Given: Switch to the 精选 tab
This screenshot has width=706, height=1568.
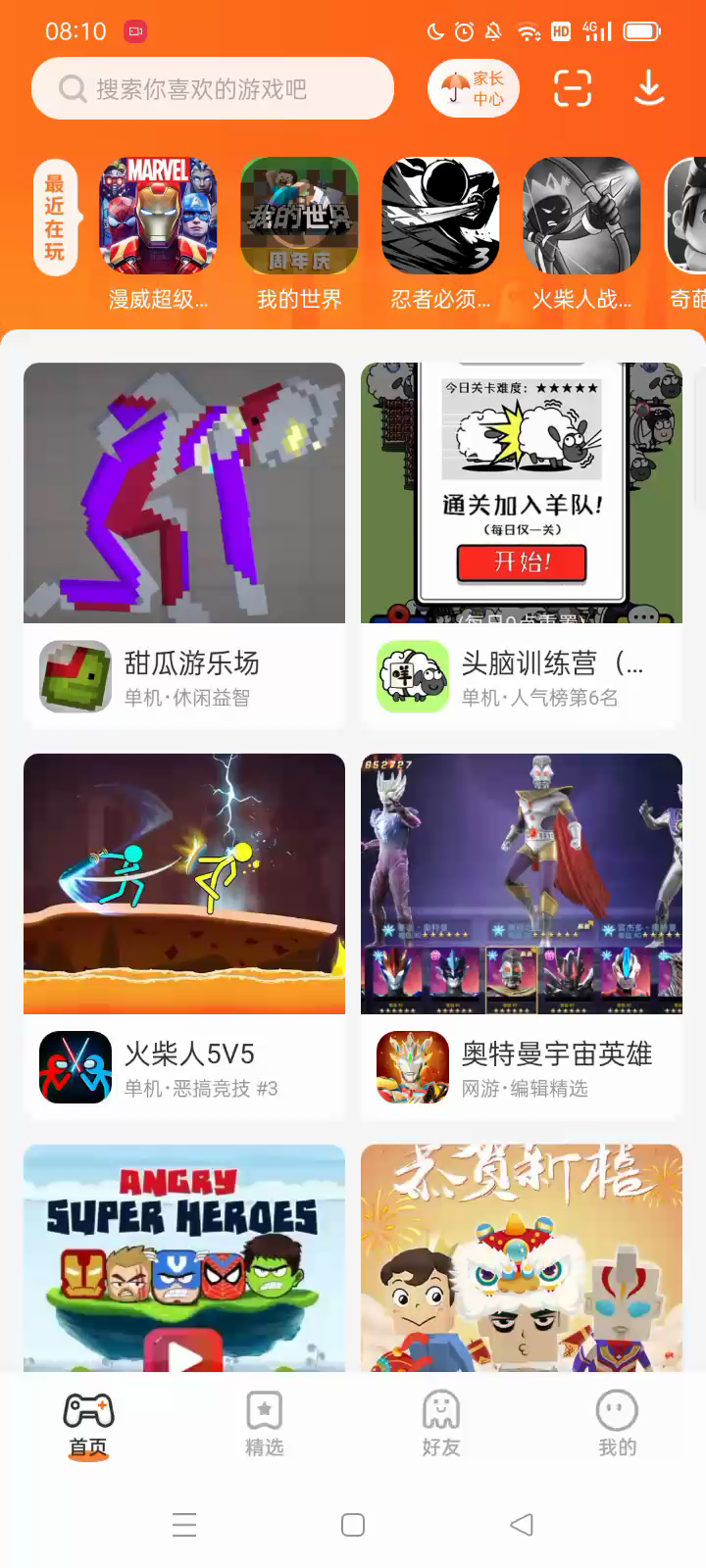Looking at the screenshot, I should (265, 1424).
